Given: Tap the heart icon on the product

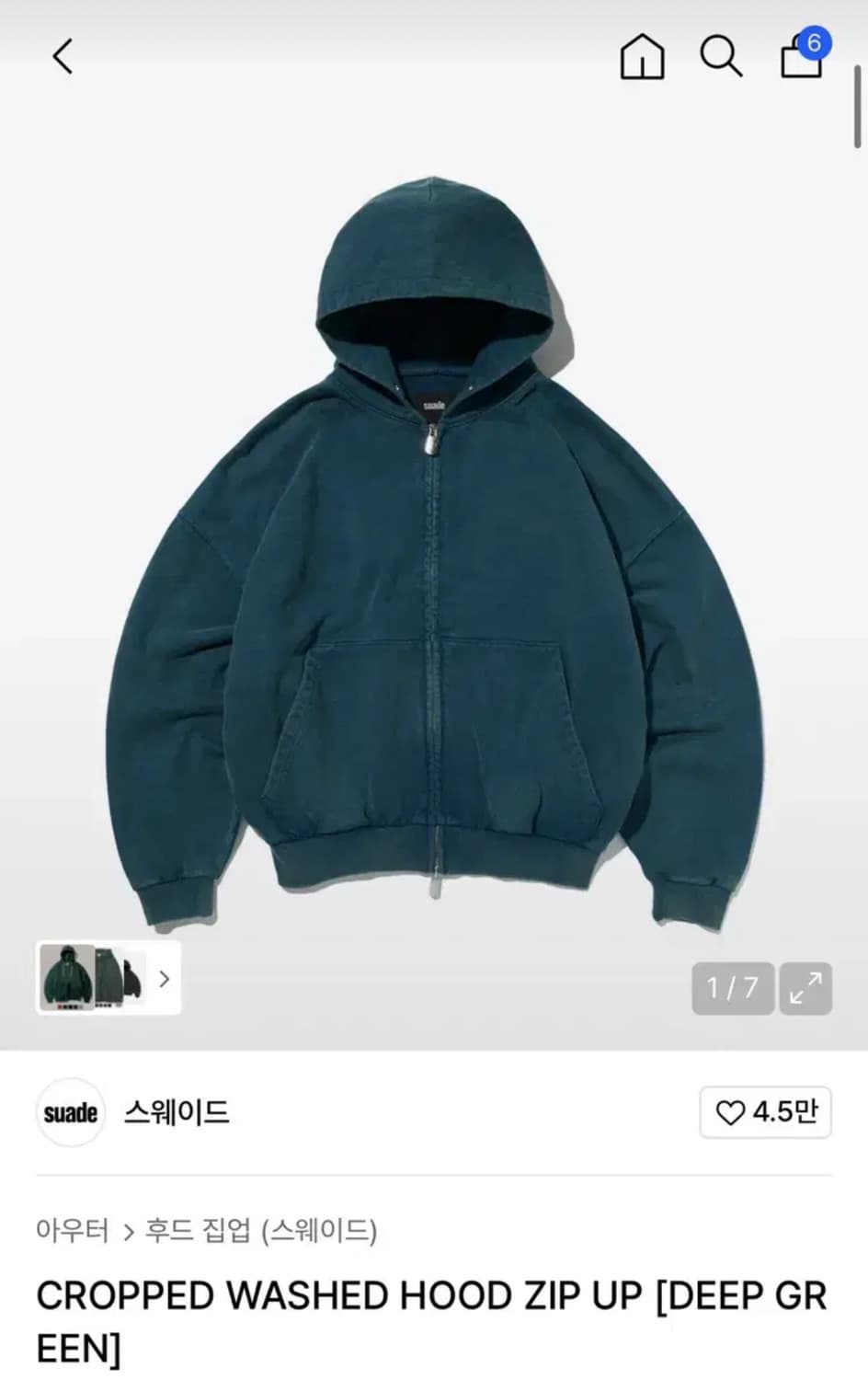Looking at the screenshot, I should (731, 1113).
